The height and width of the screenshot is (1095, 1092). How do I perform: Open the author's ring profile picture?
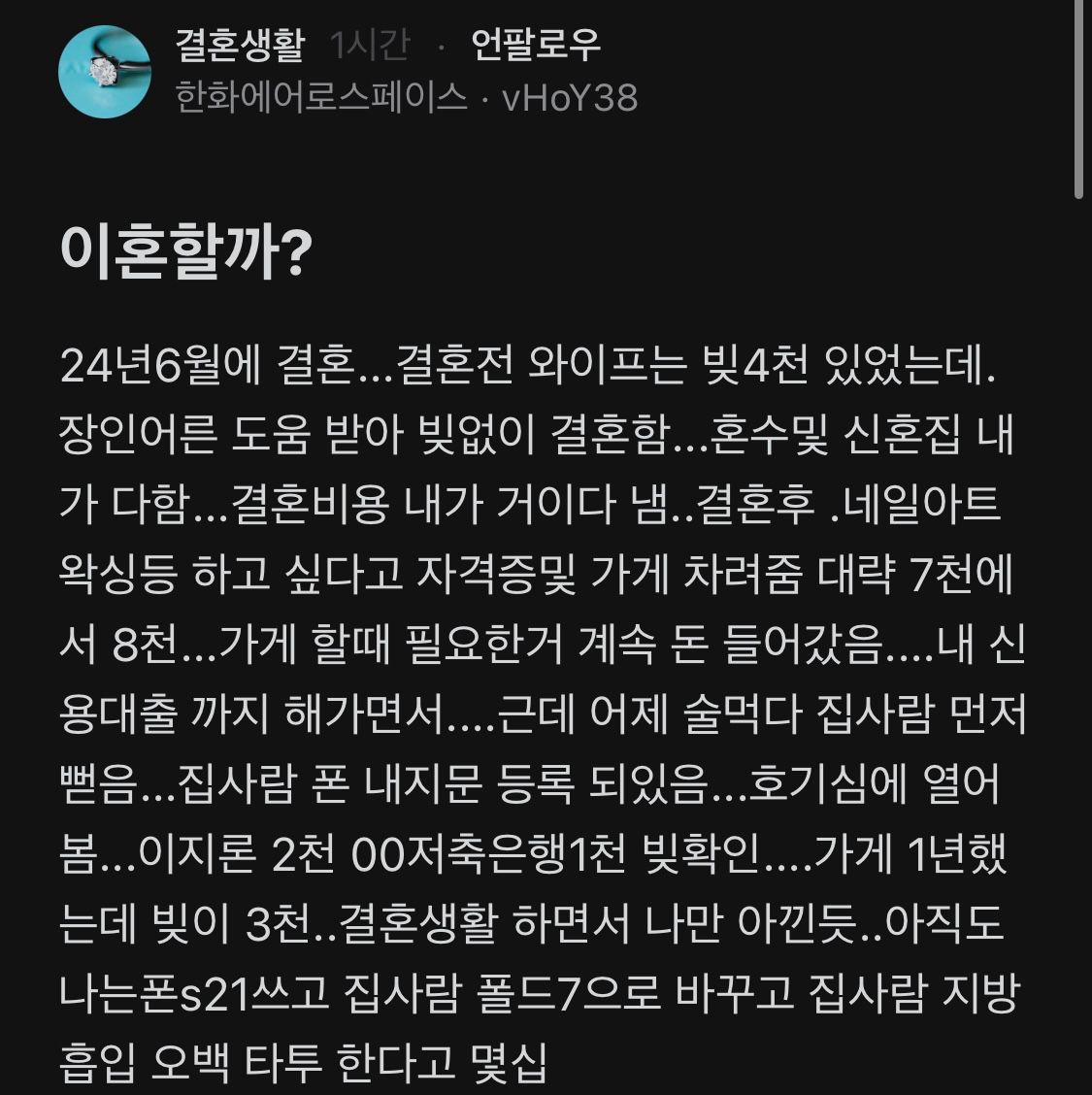105,72
